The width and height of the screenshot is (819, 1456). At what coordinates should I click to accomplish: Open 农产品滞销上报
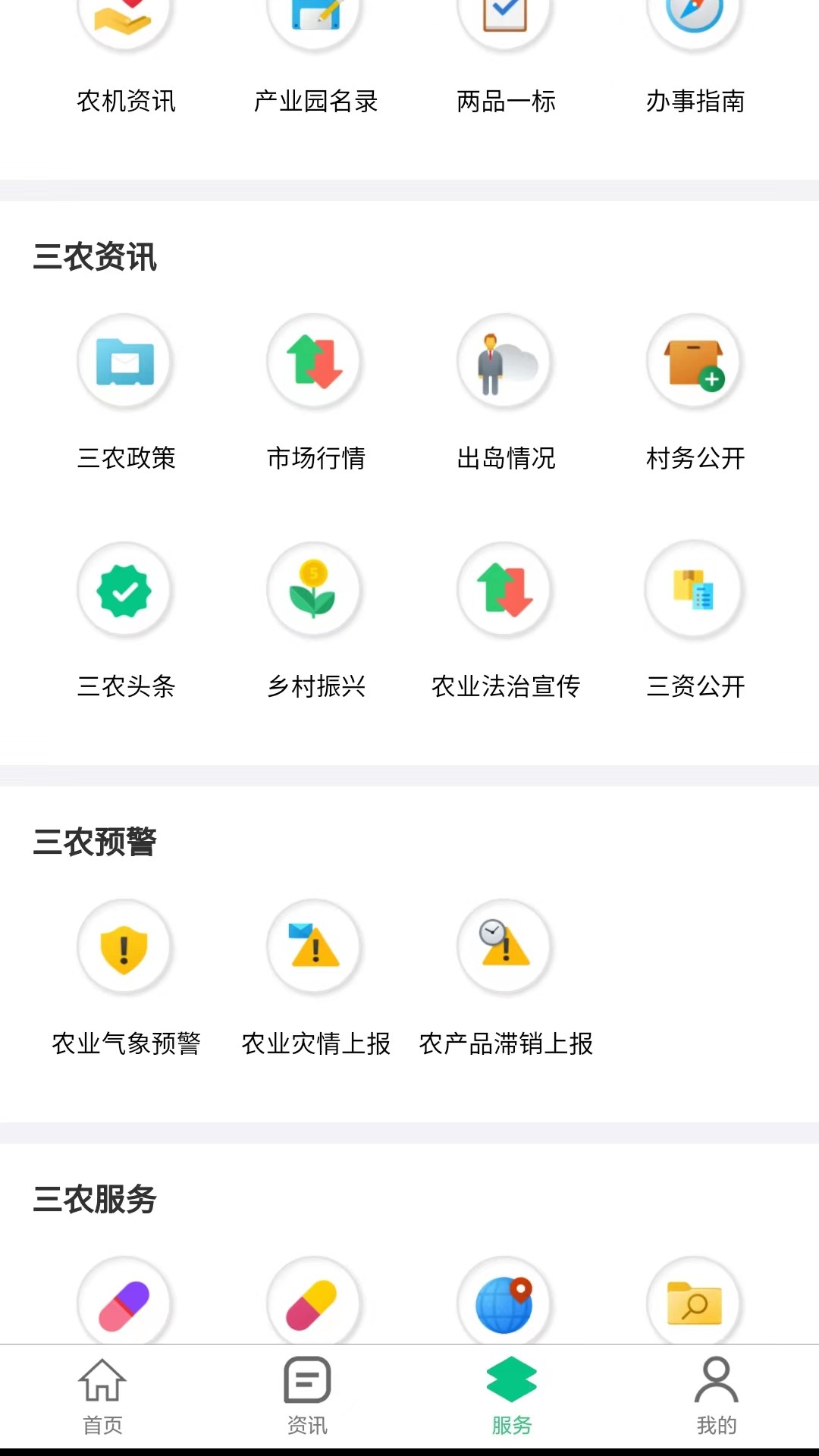[x=506, y=978]
